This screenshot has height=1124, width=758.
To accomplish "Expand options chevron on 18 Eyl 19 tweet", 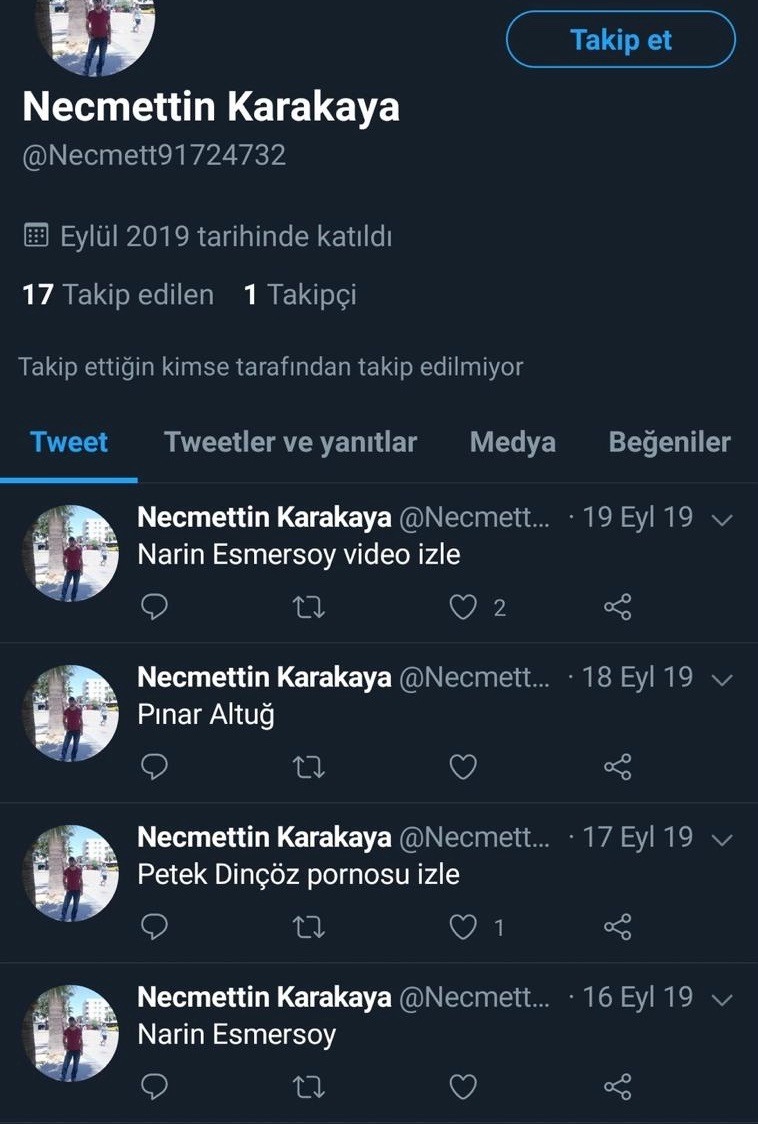I will [721, 679].
